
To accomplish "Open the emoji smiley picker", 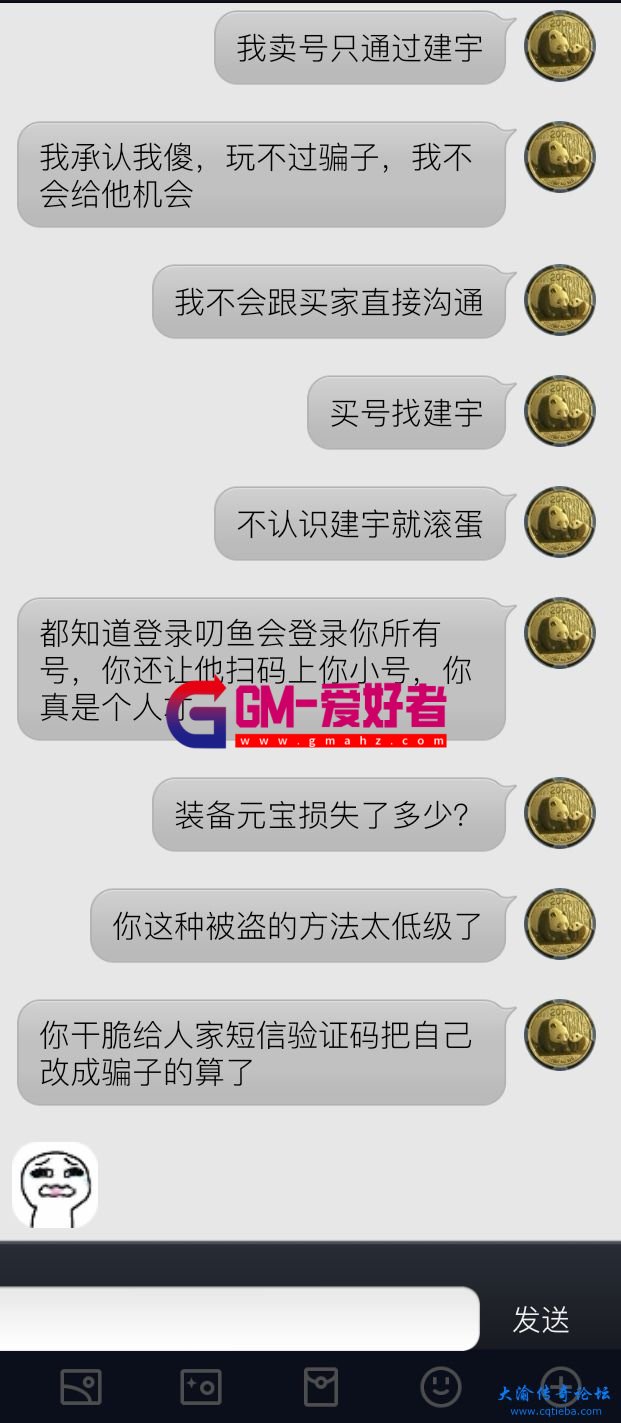I will [x=440, y=1386].
